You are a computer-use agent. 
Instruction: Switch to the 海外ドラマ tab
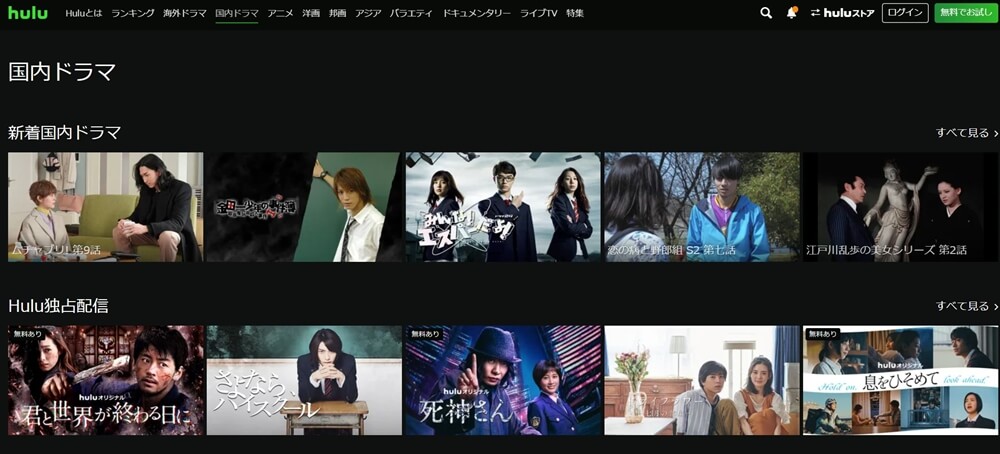(x=185, y=13)
